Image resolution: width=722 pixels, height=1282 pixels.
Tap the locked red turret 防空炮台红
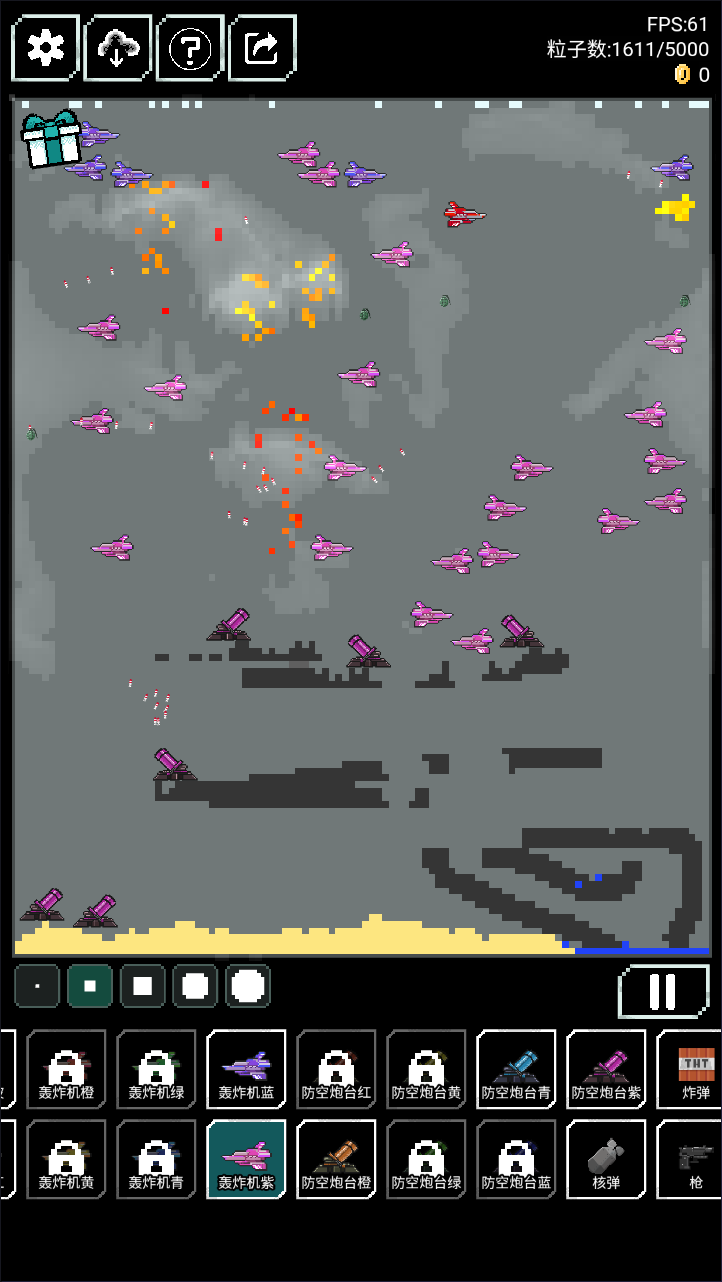coord(336,1069)
